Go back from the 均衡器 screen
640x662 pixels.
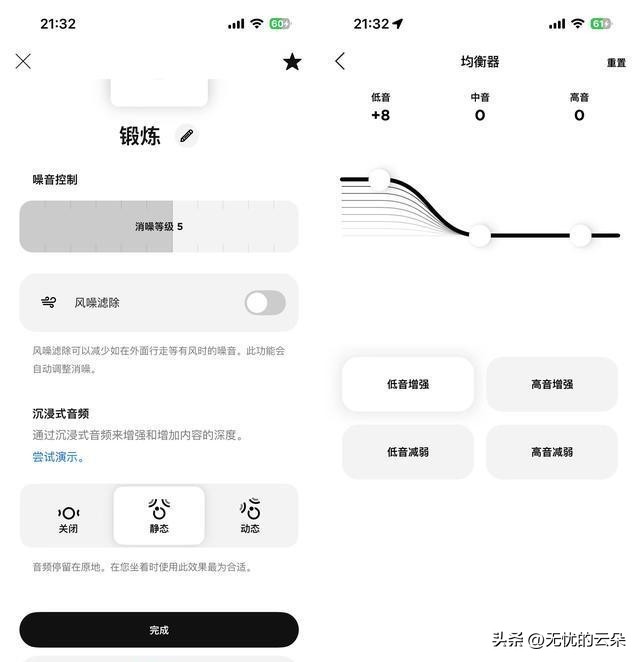point(340,62)
